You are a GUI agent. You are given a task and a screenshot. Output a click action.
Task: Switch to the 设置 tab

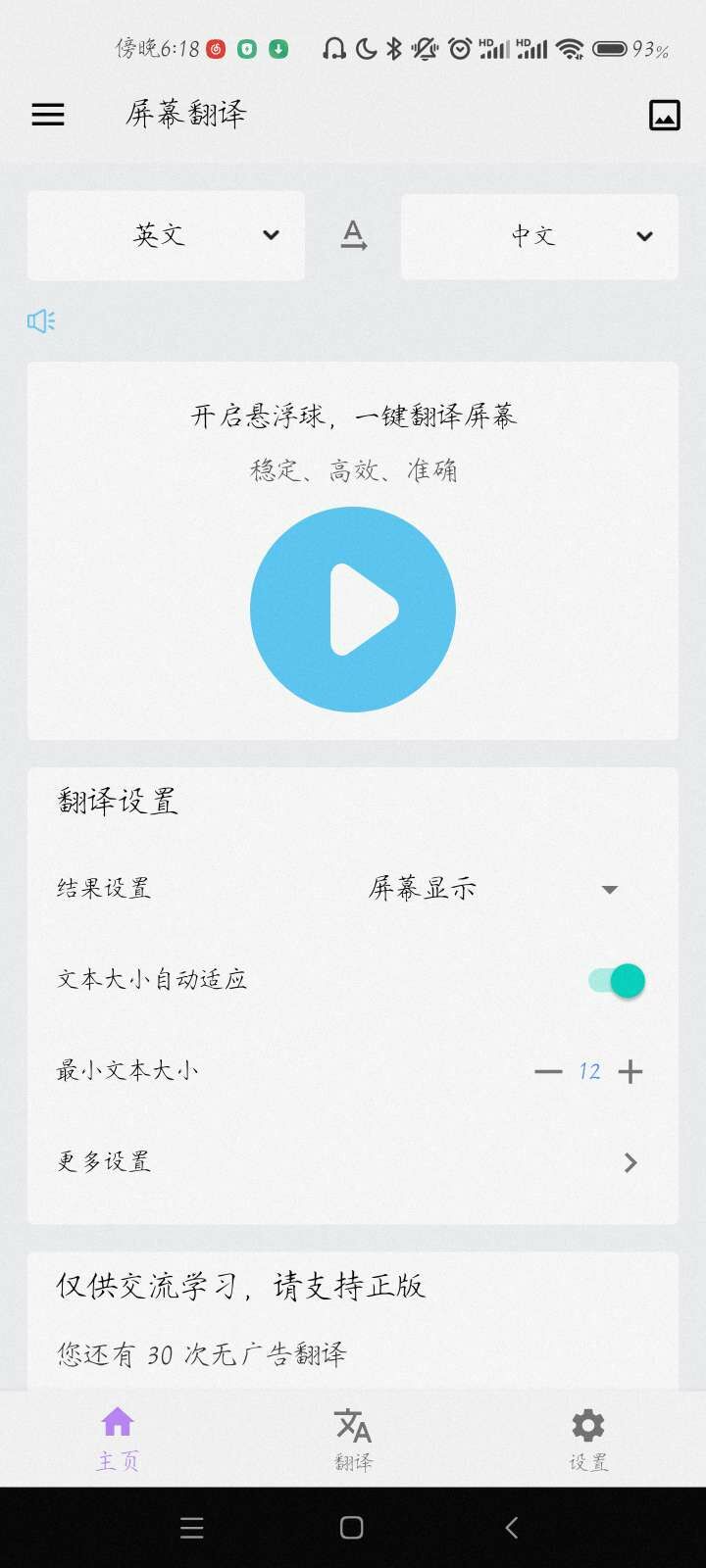(x=588, y=1439)
